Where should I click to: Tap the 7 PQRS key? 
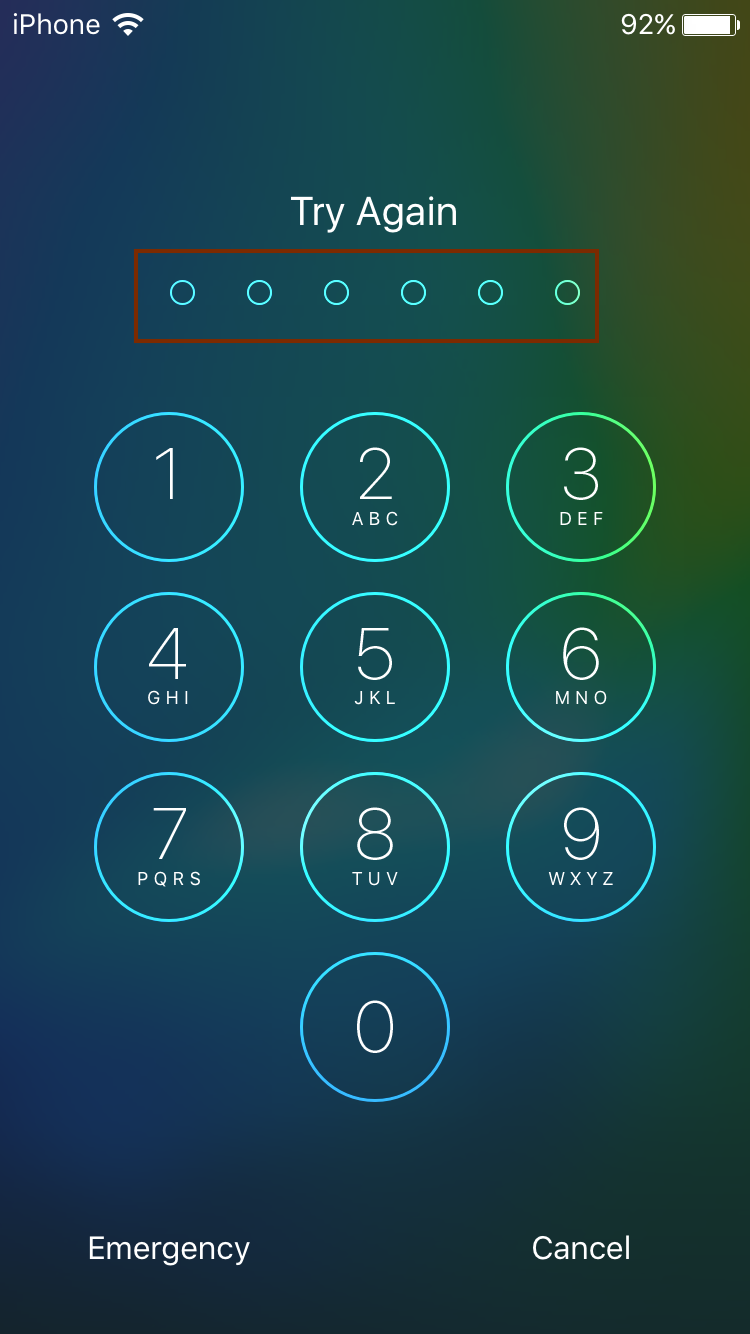pyautogui.click(x=169, y=847)
